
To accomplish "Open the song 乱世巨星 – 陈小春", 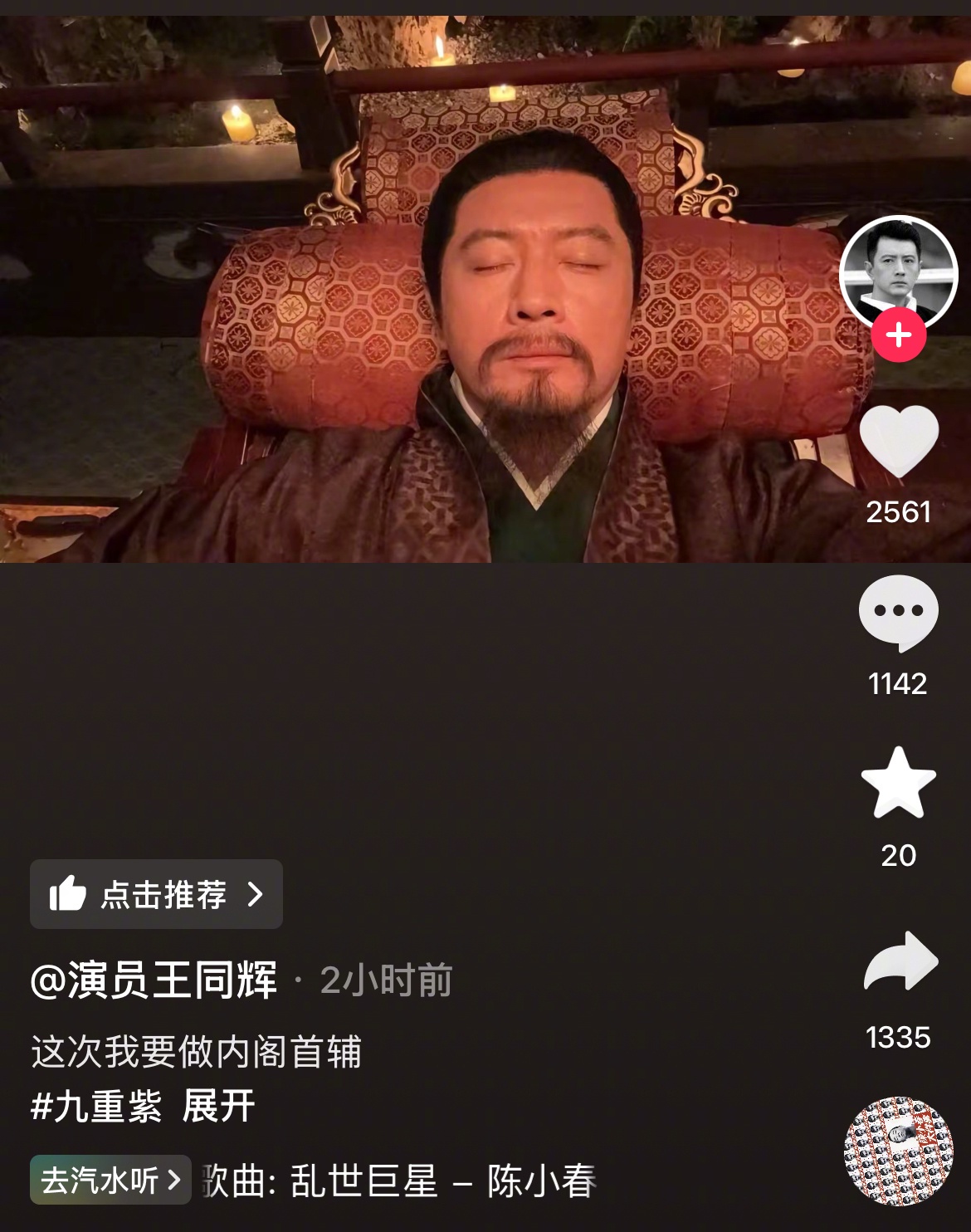I will tap(398, 1181).
